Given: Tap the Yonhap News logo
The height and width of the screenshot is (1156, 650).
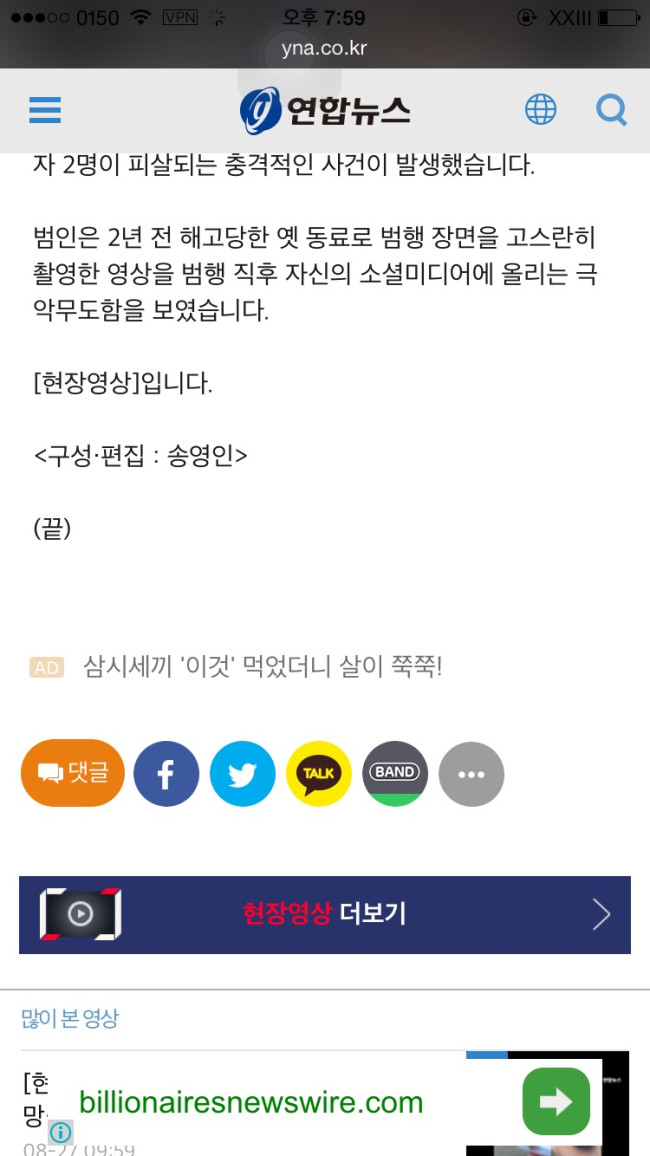Looking at the screenshot, I should tap(325, 110).
